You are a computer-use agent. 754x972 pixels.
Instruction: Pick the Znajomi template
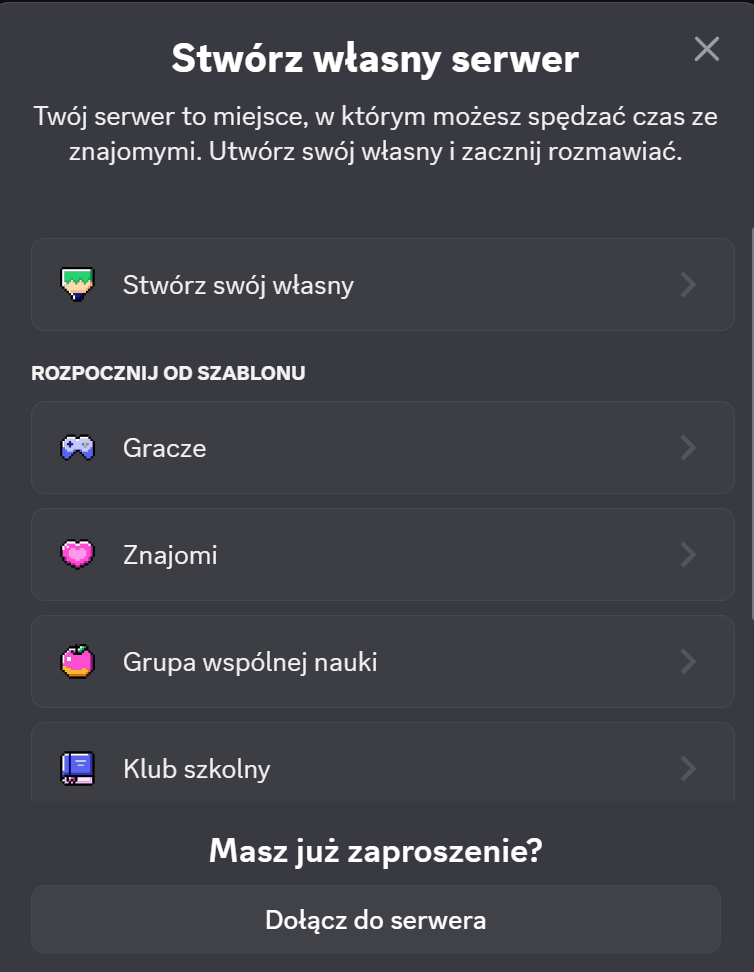[382, 555]
